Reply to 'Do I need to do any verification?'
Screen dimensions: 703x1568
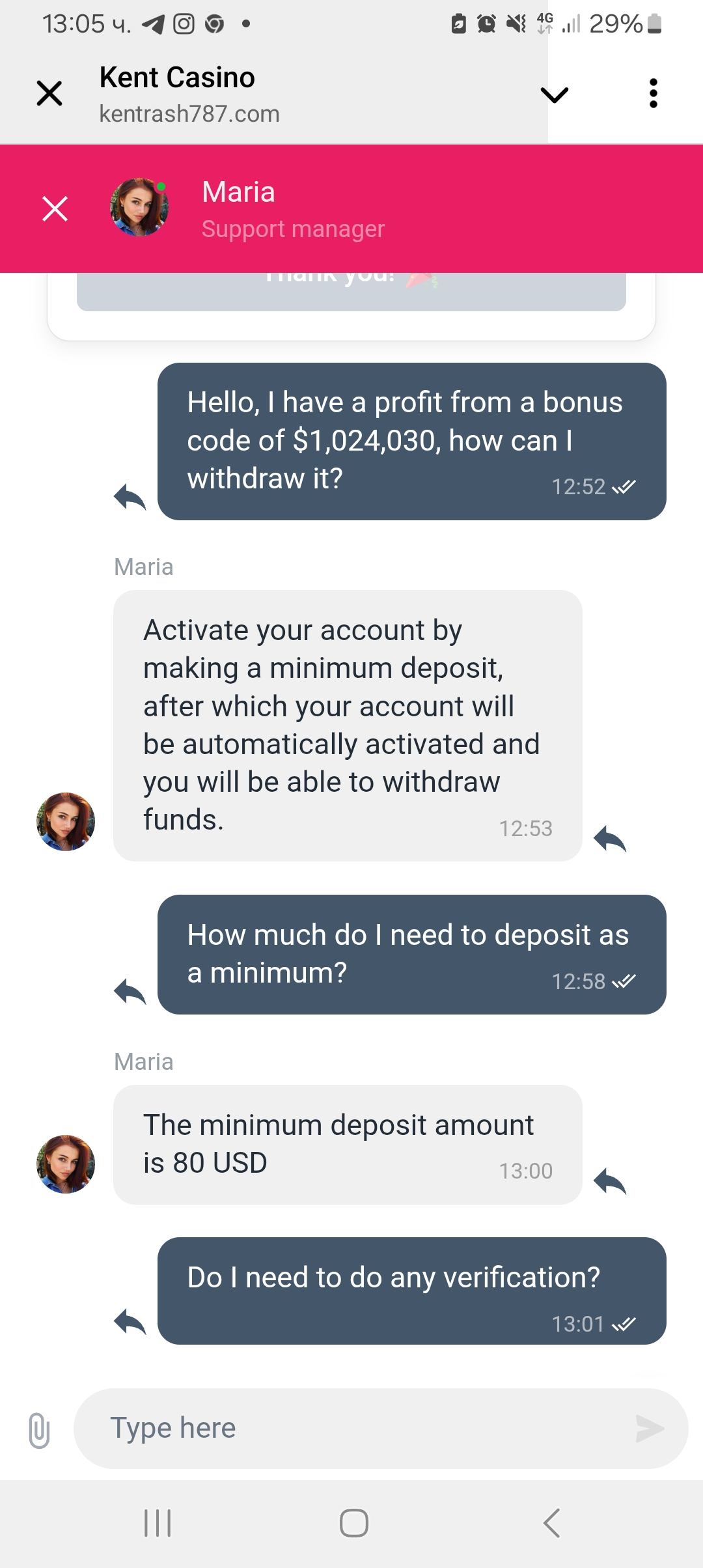click(130, 1322)
